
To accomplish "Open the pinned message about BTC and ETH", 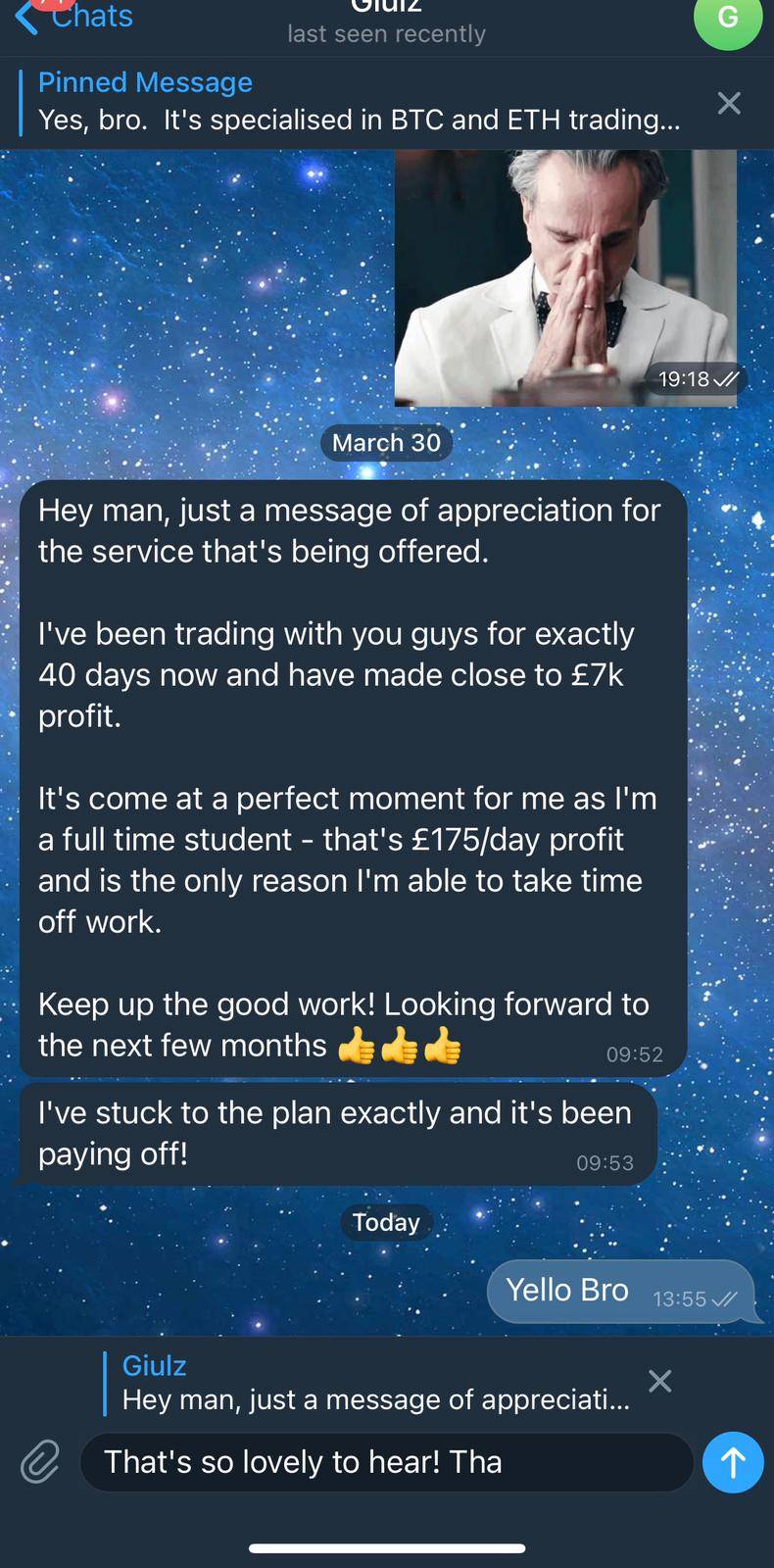I will 358,102.
